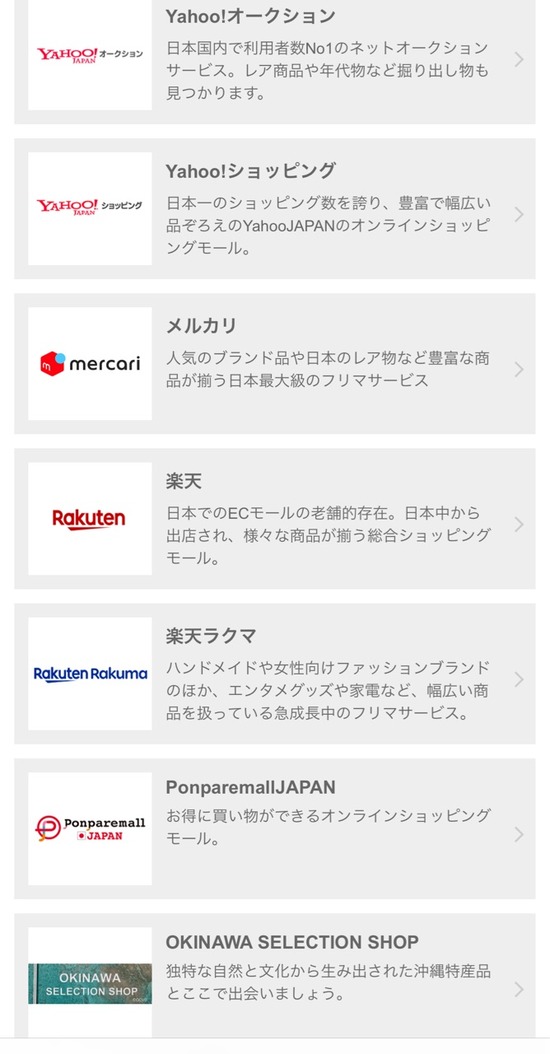Open the 楽天 shopping mall entry
Screen dimensions: 550x1054
pos(274,518)
